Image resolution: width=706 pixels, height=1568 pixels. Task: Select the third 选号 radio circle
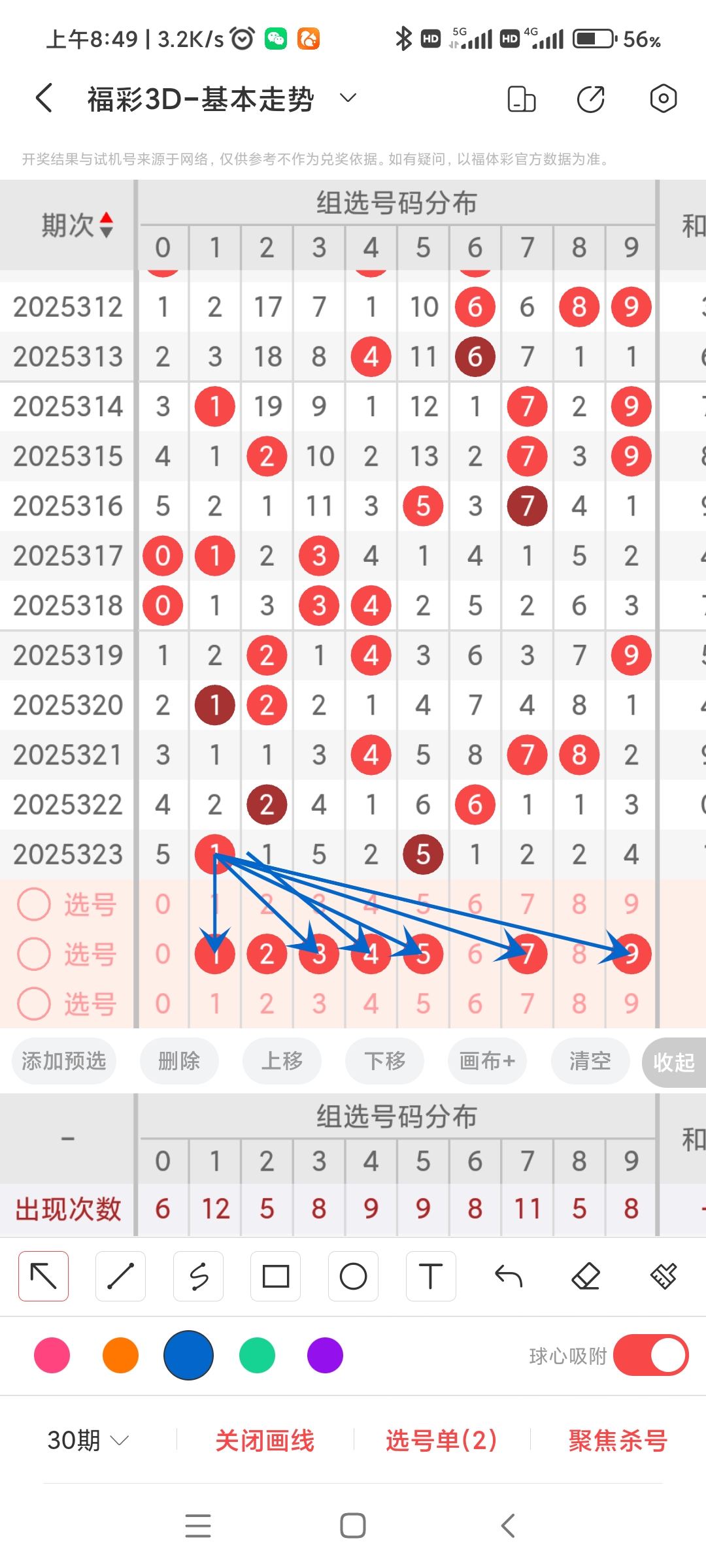[x=34, y=1004]
